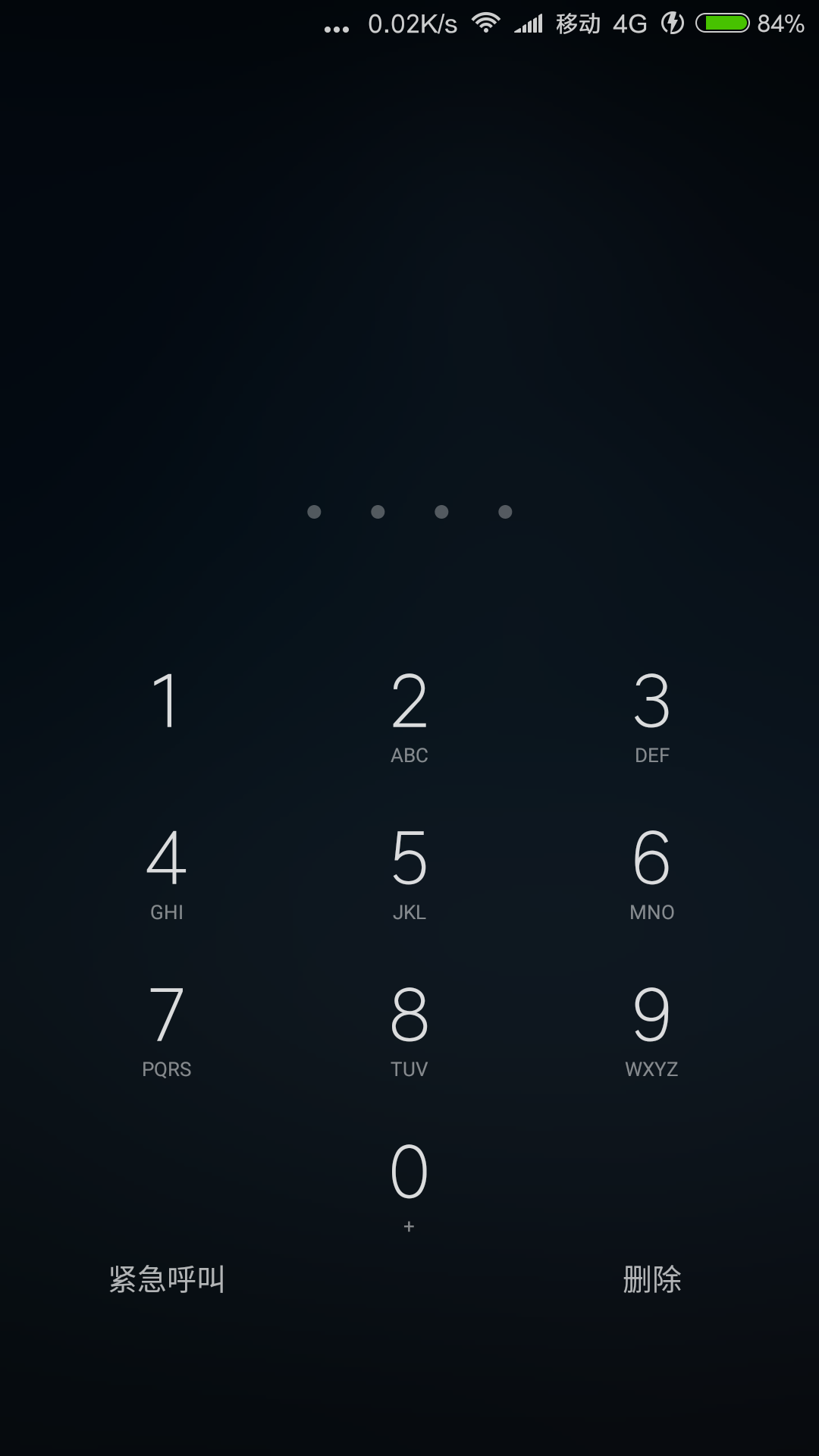Tap the 8 TUV key
This screenshot has height=1456, width=819.
click(409, 1029)
